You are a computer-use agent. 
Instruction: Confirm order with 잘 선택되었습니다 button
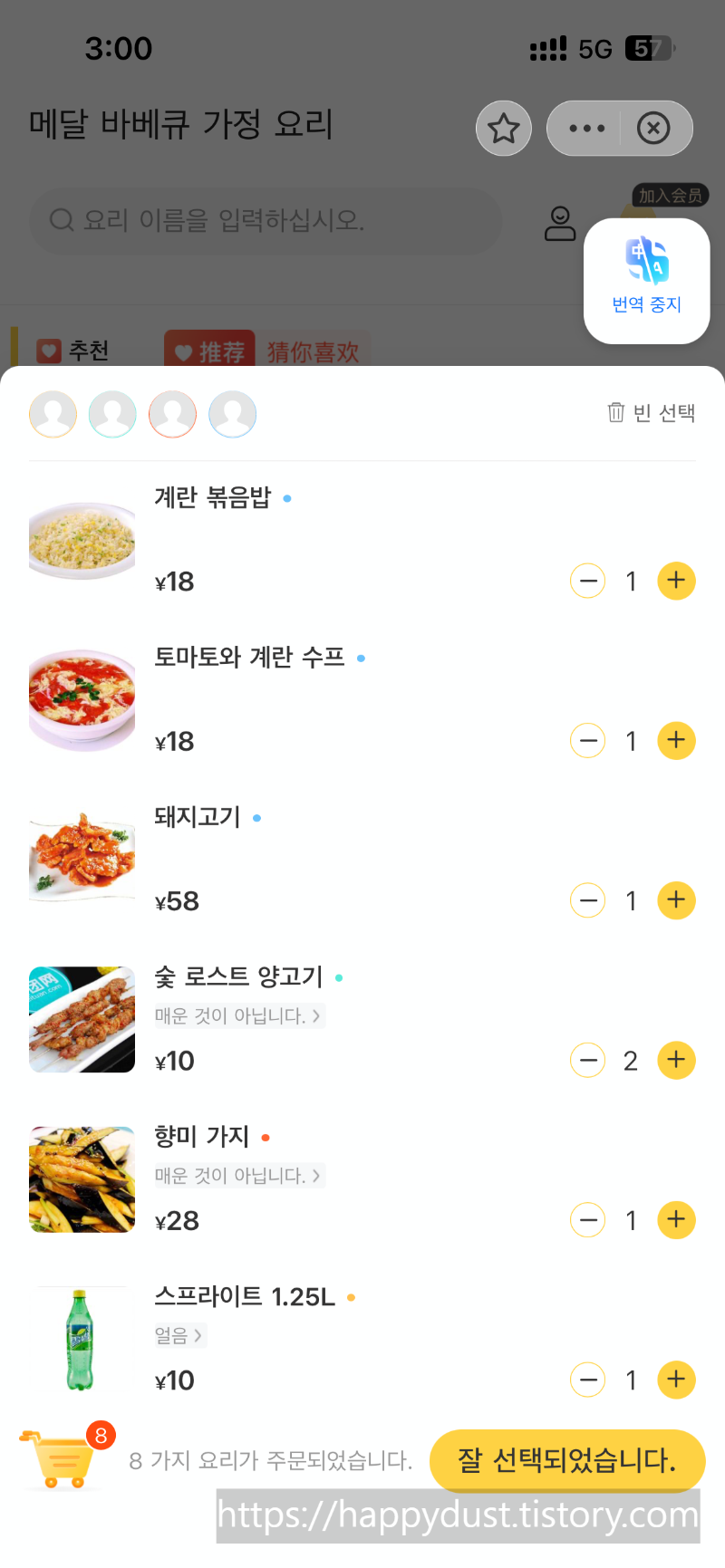click(567, 1460)
